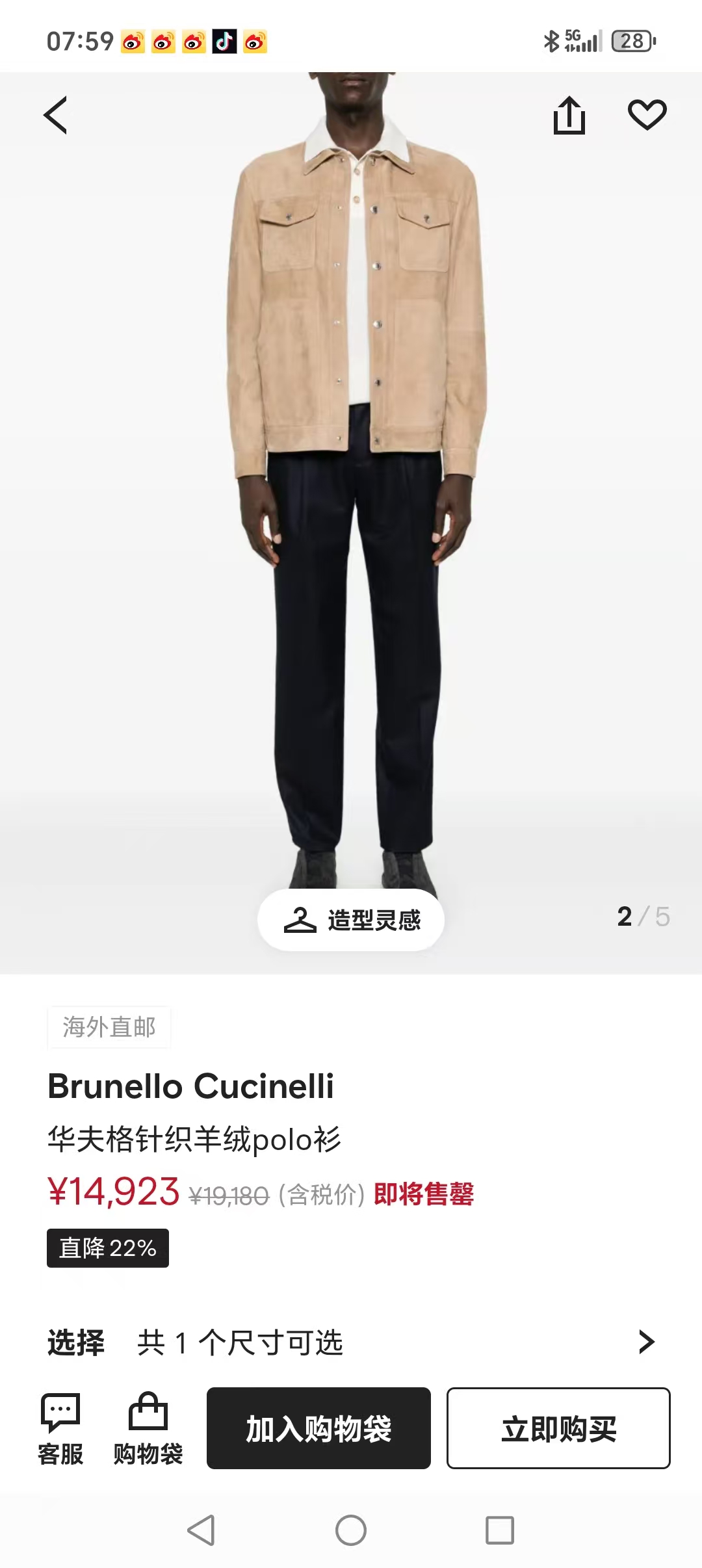Tap the system home button
This screenshot has height=1568, width=702.
351,1530
